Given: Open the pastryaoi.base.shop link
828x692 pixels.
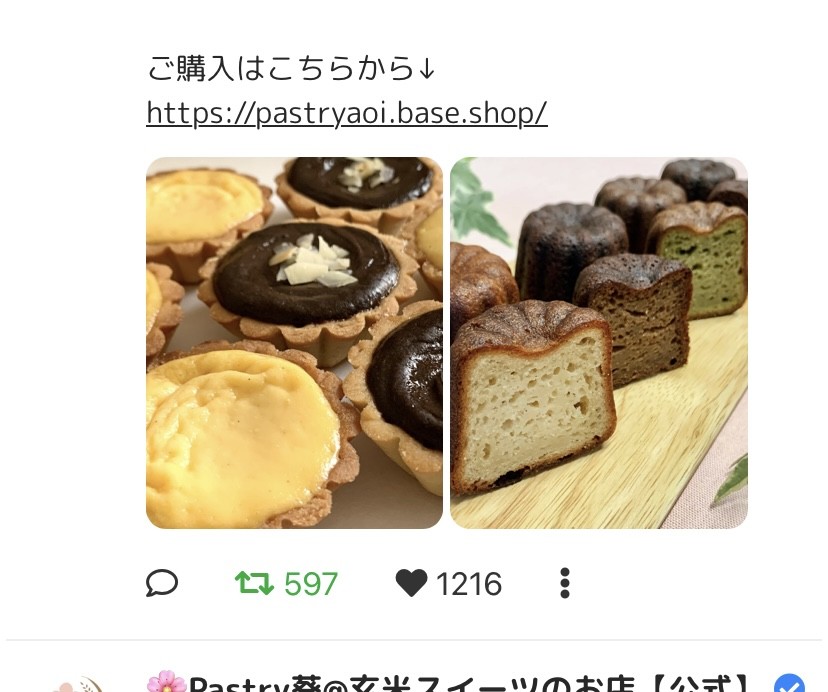Looking at the screenshot, I should [346, 113].
